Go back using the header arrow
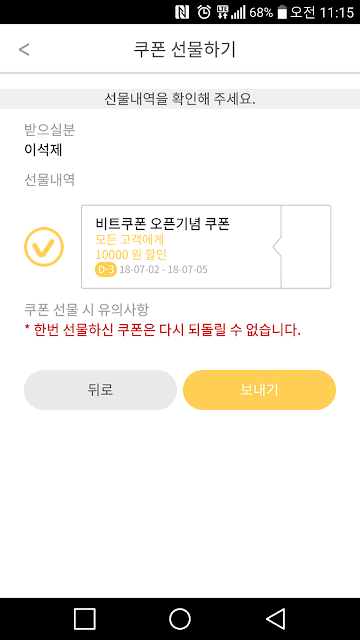Screen dimensions: 360x640 coord(24,49)
